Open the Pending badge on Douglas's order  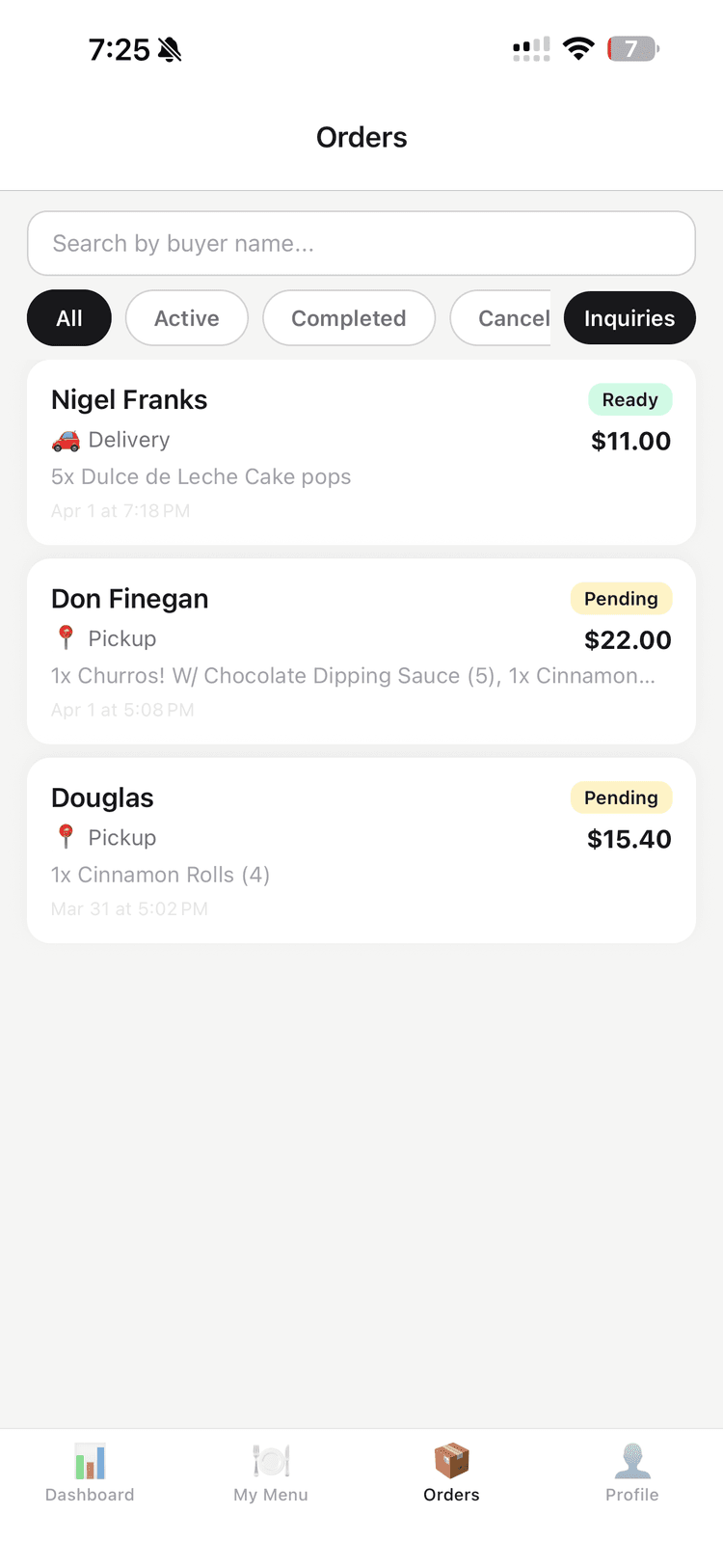tap(621, 798)
